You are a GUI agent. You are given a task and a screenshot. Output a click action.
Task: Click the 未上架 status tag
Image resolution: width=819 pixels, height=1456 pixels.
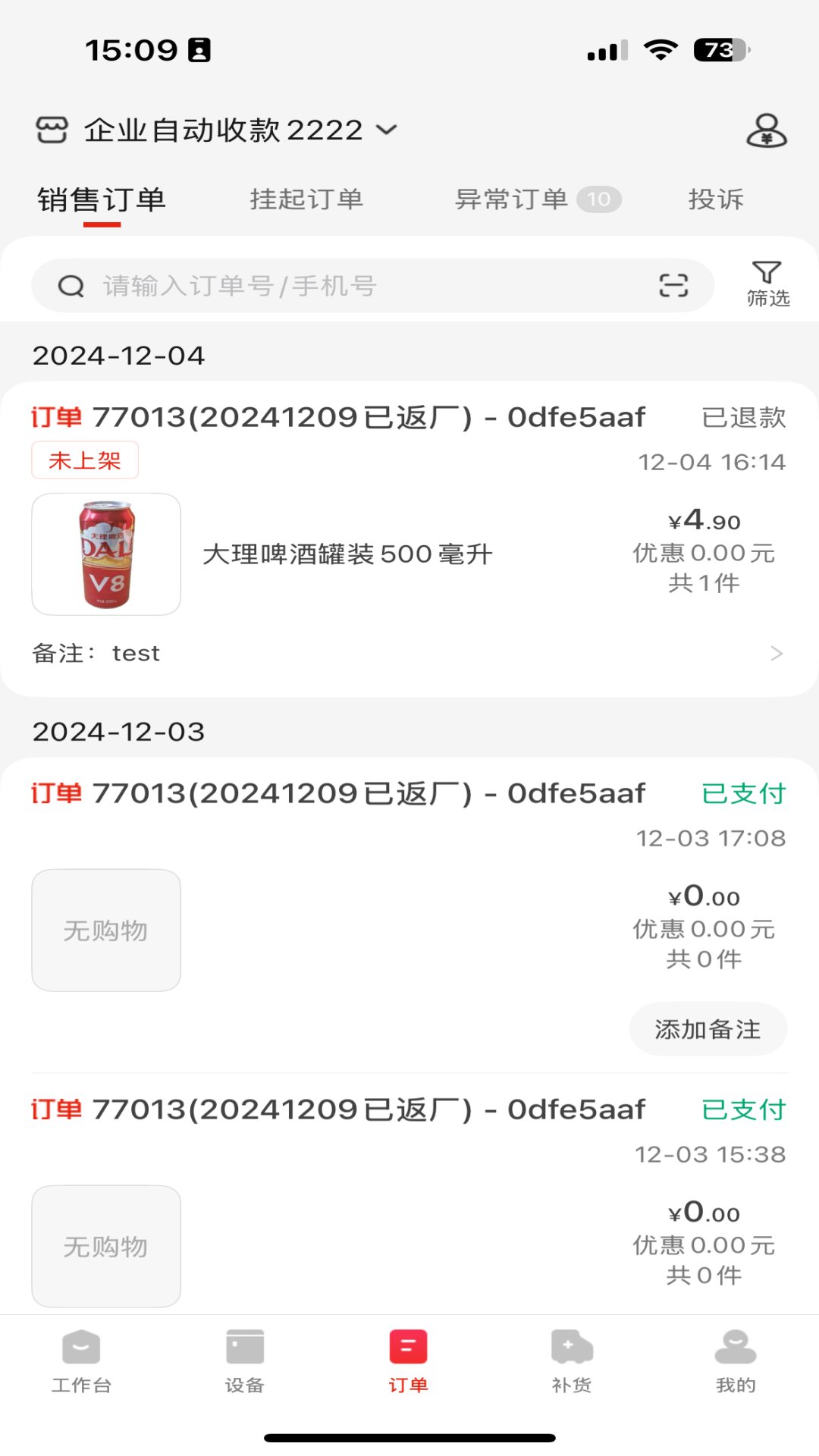click(84, 460)
